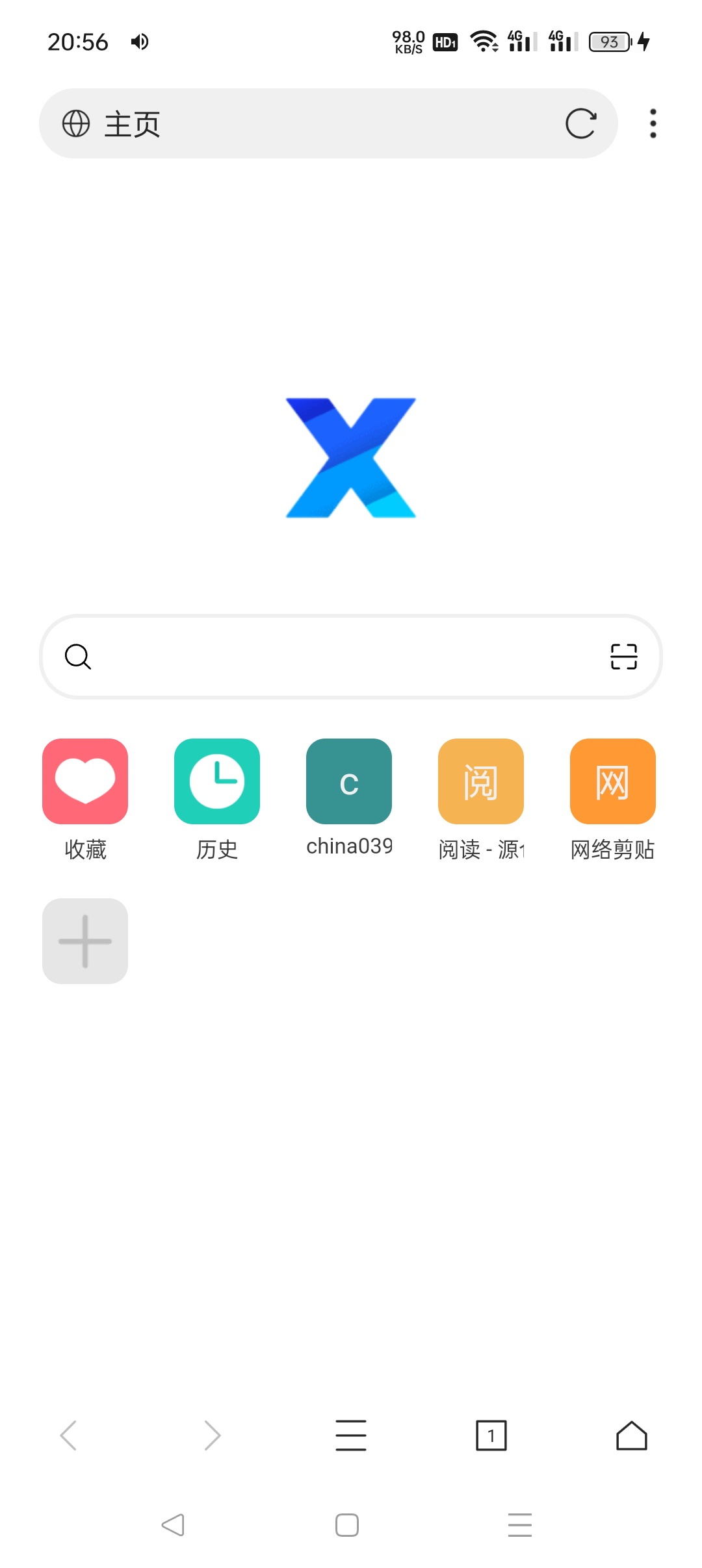The height and width of the screenshot is (1568, 702).
Task: Go forward with the browser's right arrow
Action: click(x=212, y=1435)
